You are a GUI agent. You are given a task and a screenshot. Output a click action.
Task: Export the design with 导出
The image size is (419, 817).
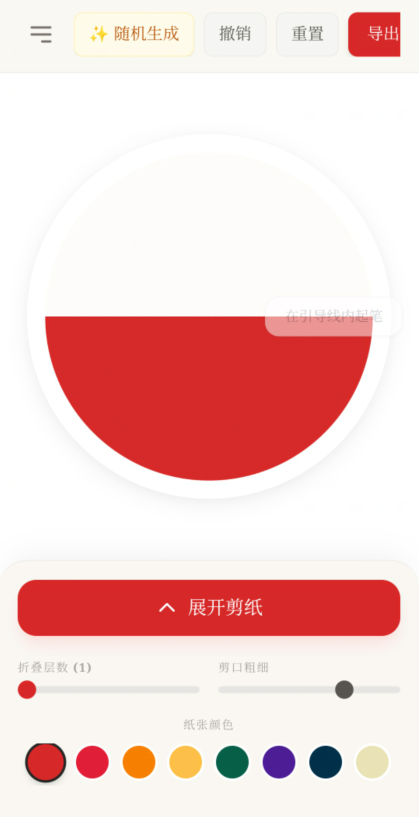point(374,34)
